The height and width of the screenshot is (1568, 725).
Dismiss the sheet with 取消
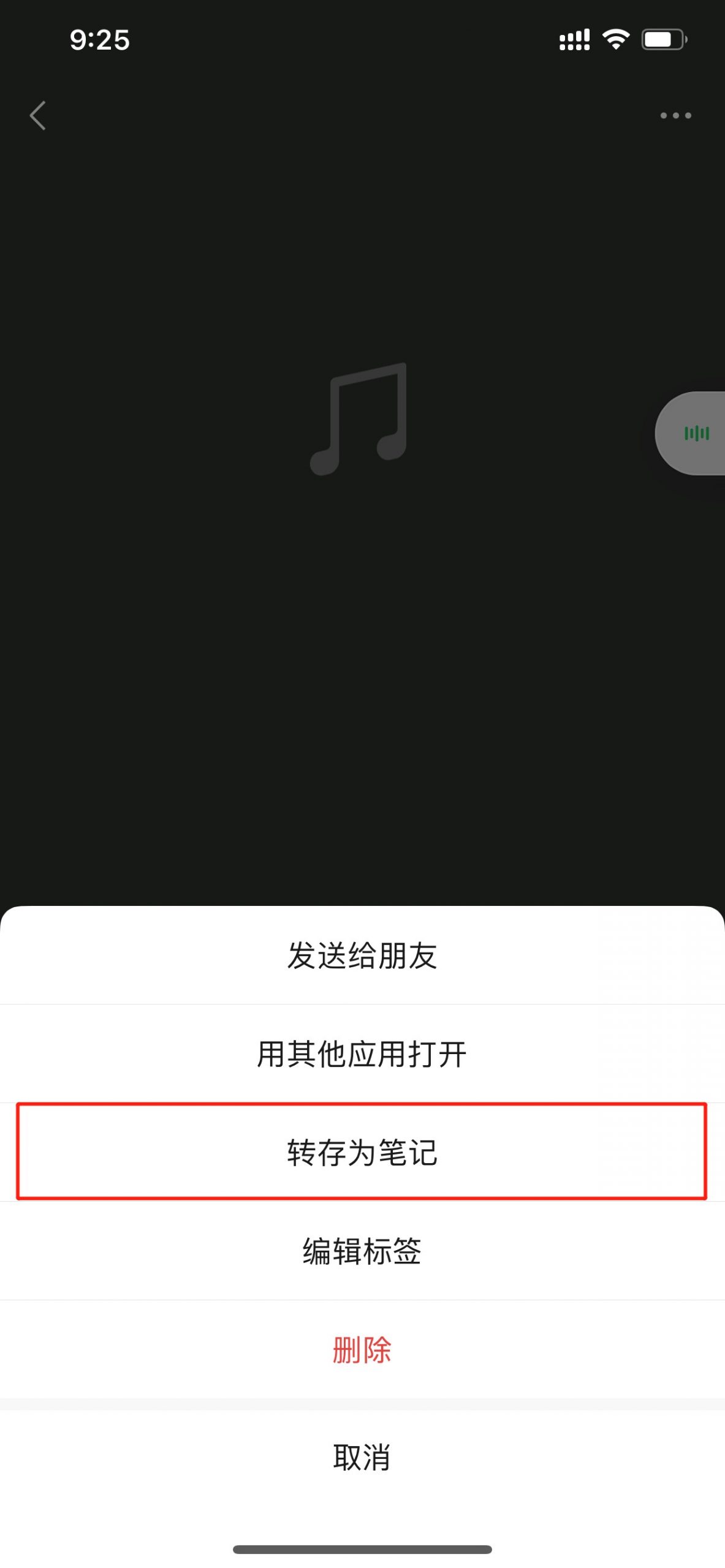[362, 1458]
